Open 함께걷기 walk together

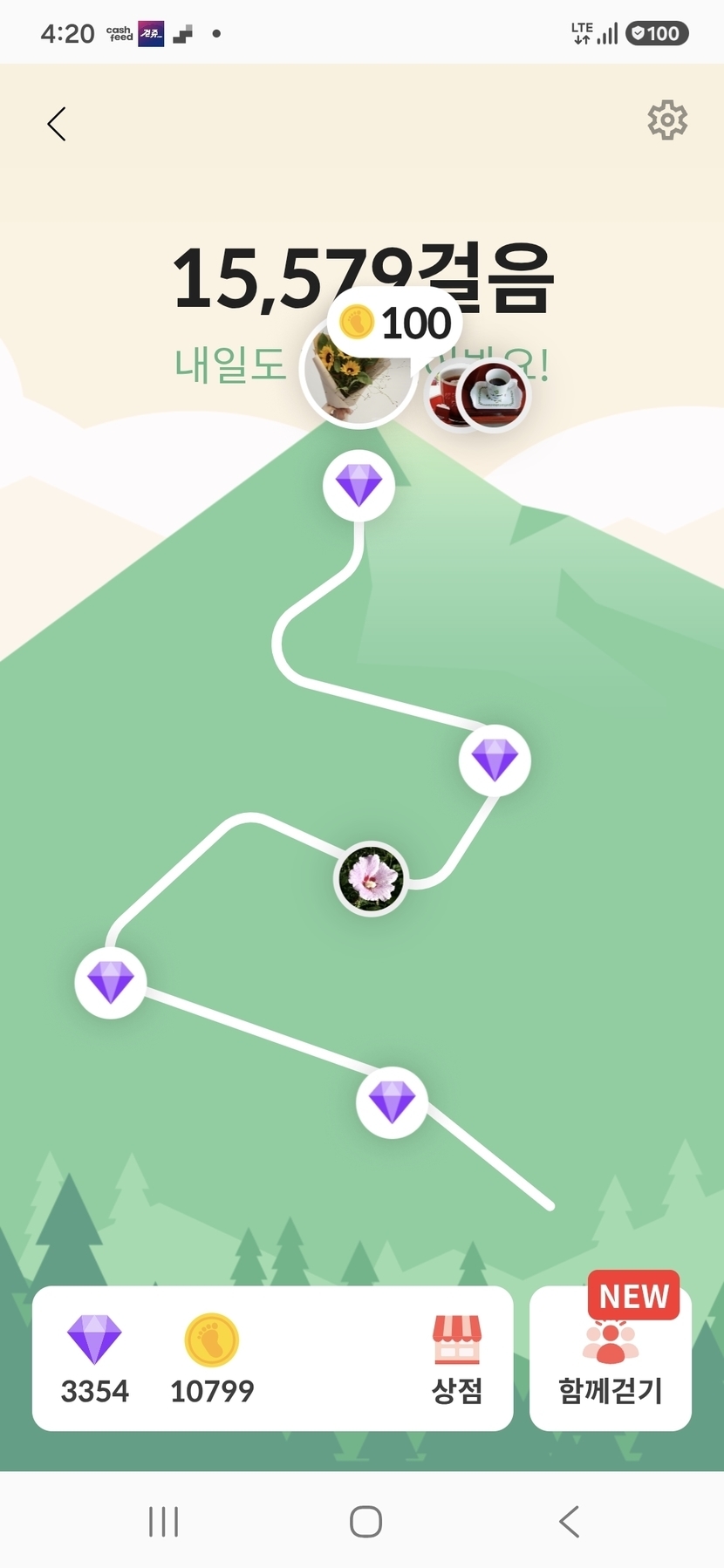click(x=611, y=1359)
